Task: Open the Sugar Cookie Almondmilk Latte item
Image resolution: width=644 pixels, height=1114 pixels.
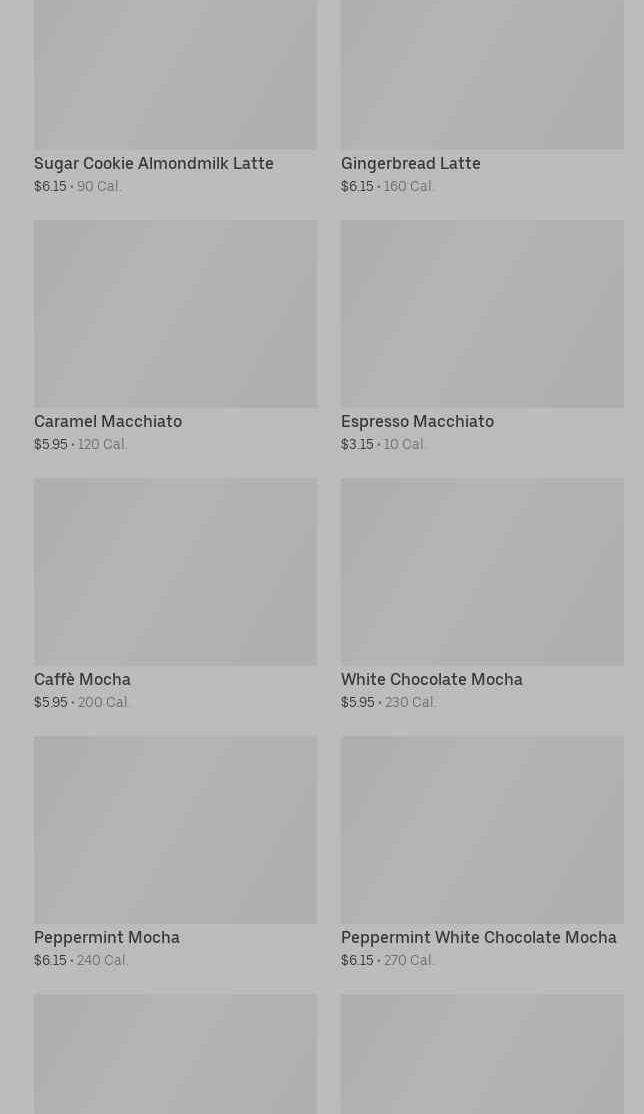Action: 176,97
